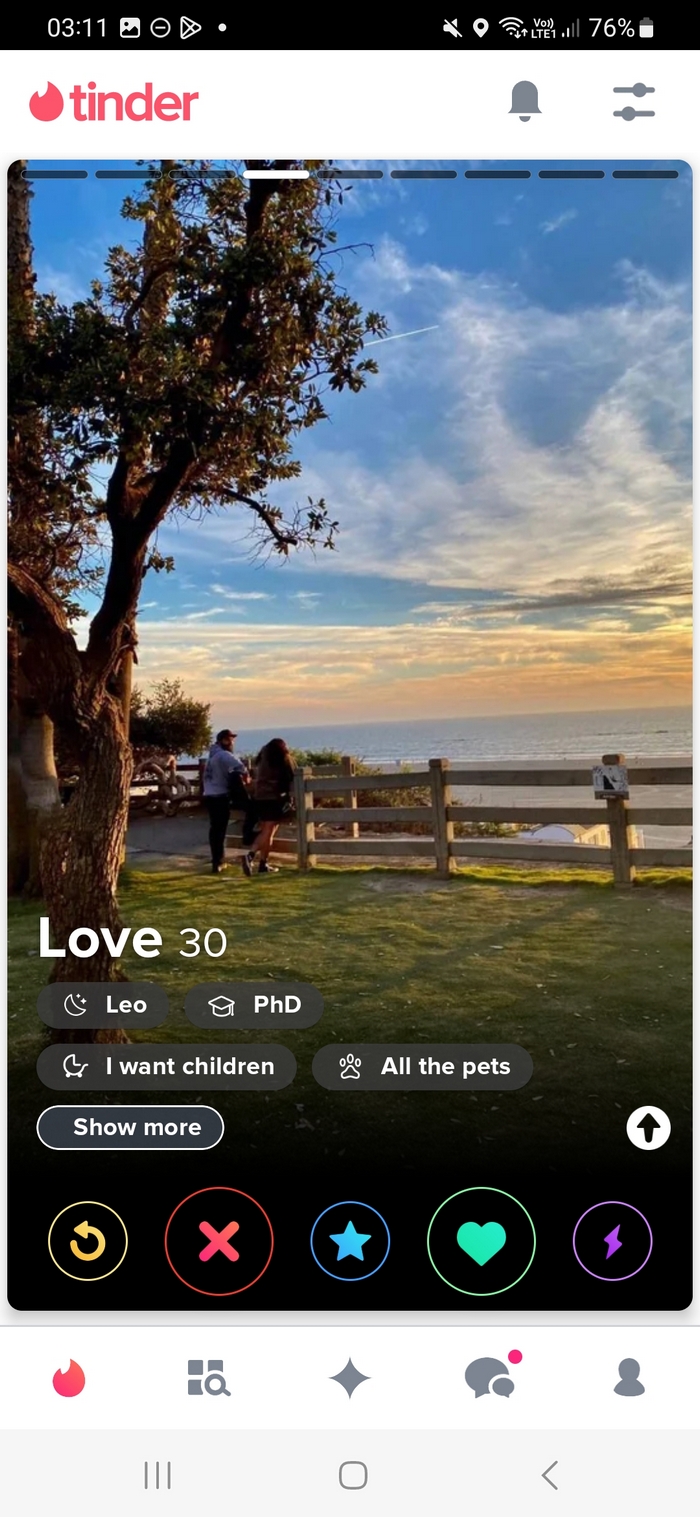Open the notifications bell
The image size is (700, 1517).
pyautogui.click(x=525, y=102)
